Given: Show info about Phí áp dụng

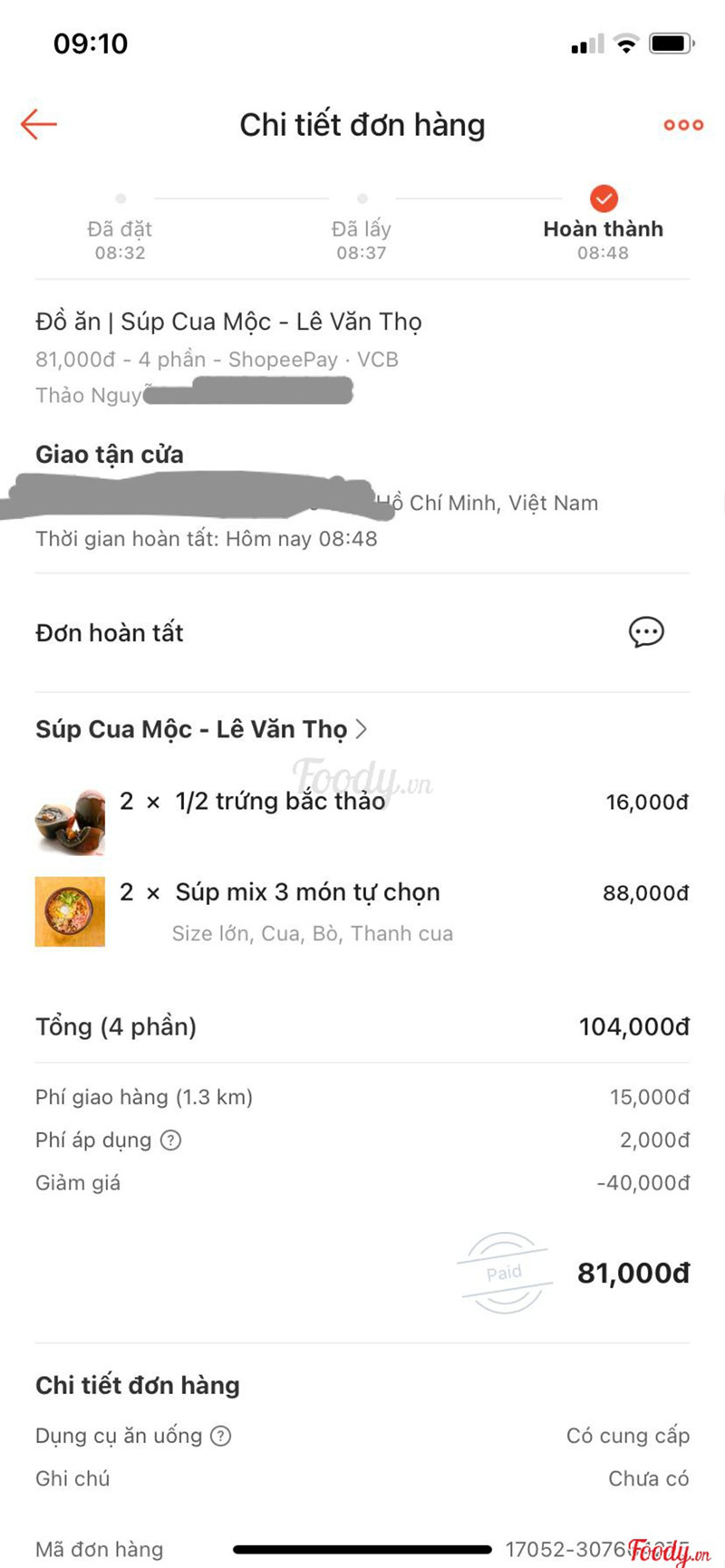Looking at the screenshot, I should [x=170, y=1140].
